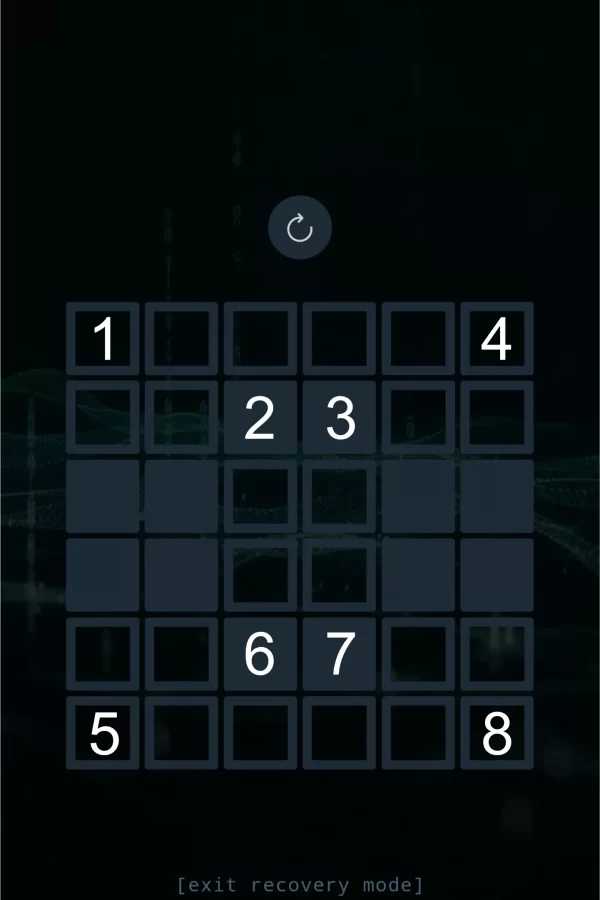This screenshot has width=600, height=900.
Task: Select the grid cell numbered 6
Action: (260, 654)
